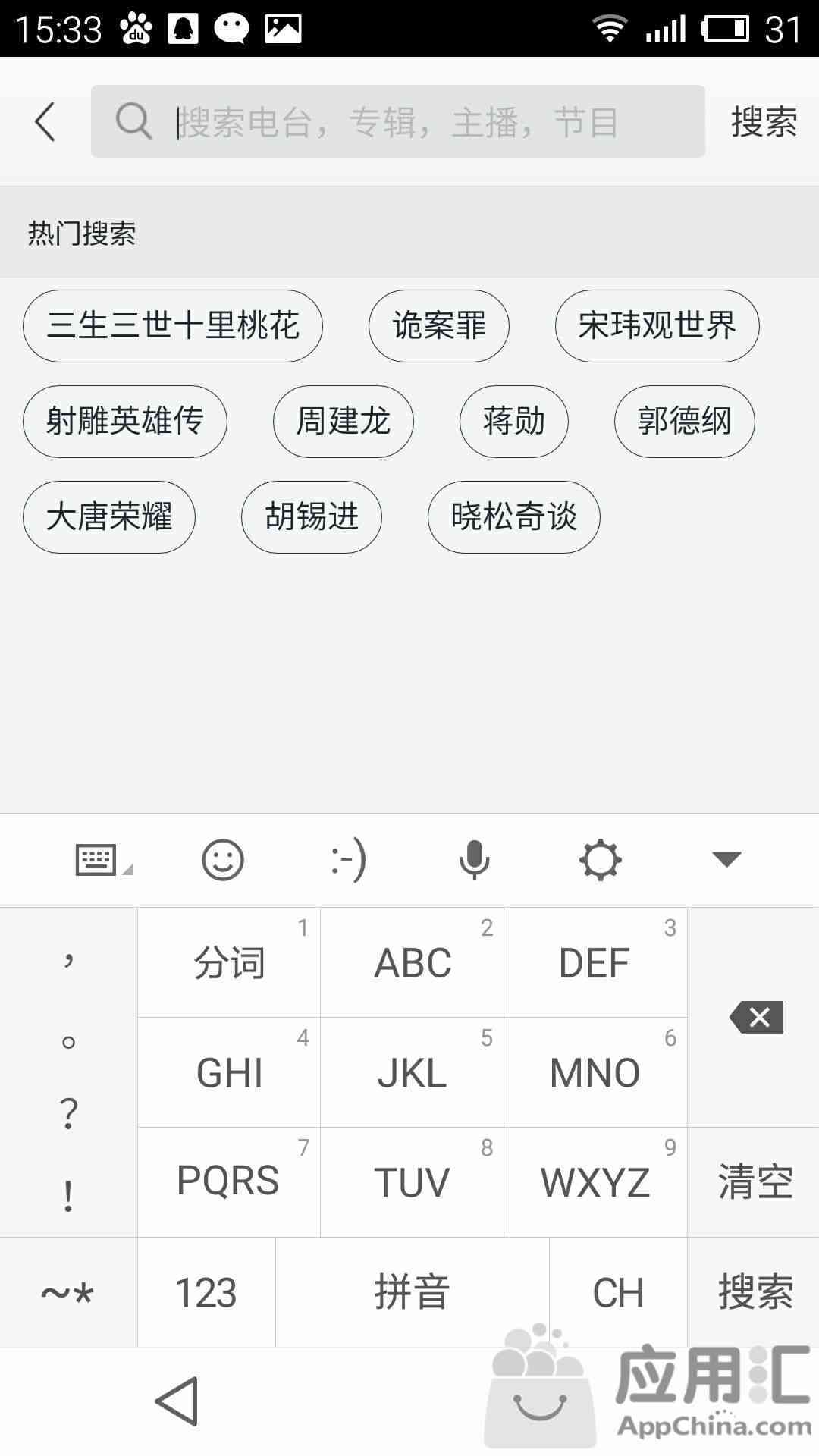Tap the 晓松奇谈 search chip
Screen dimensions: 819x1456
point(514,517)
